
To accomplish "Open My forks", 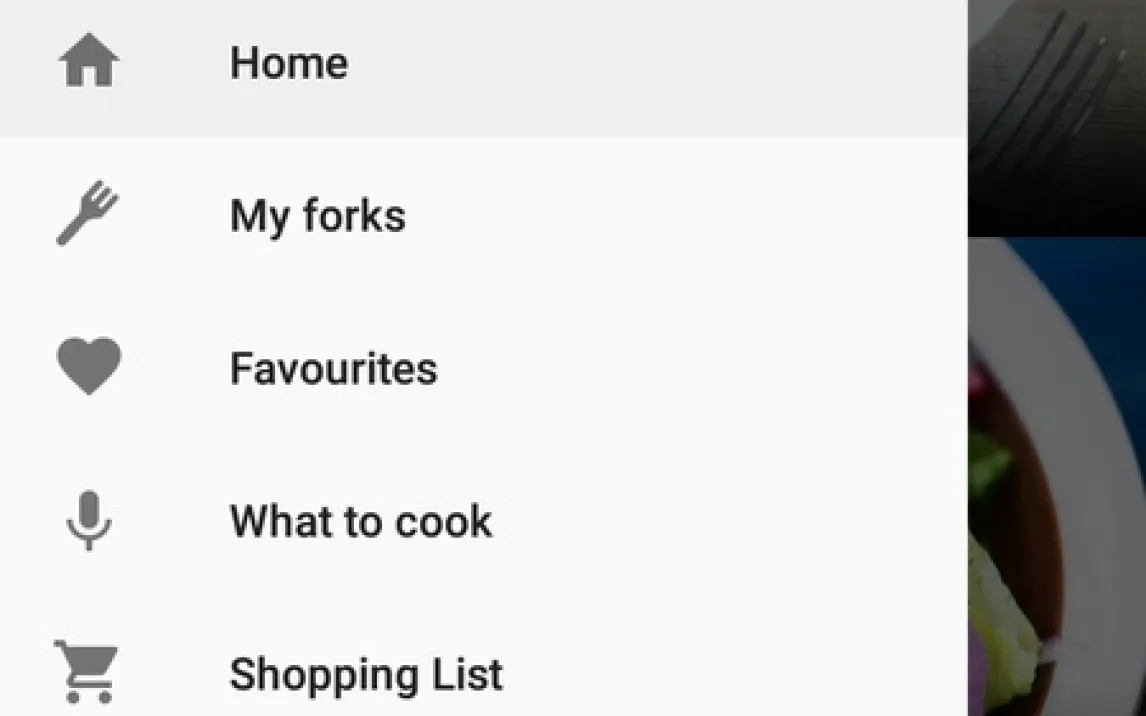I will (x=317, y=216).
